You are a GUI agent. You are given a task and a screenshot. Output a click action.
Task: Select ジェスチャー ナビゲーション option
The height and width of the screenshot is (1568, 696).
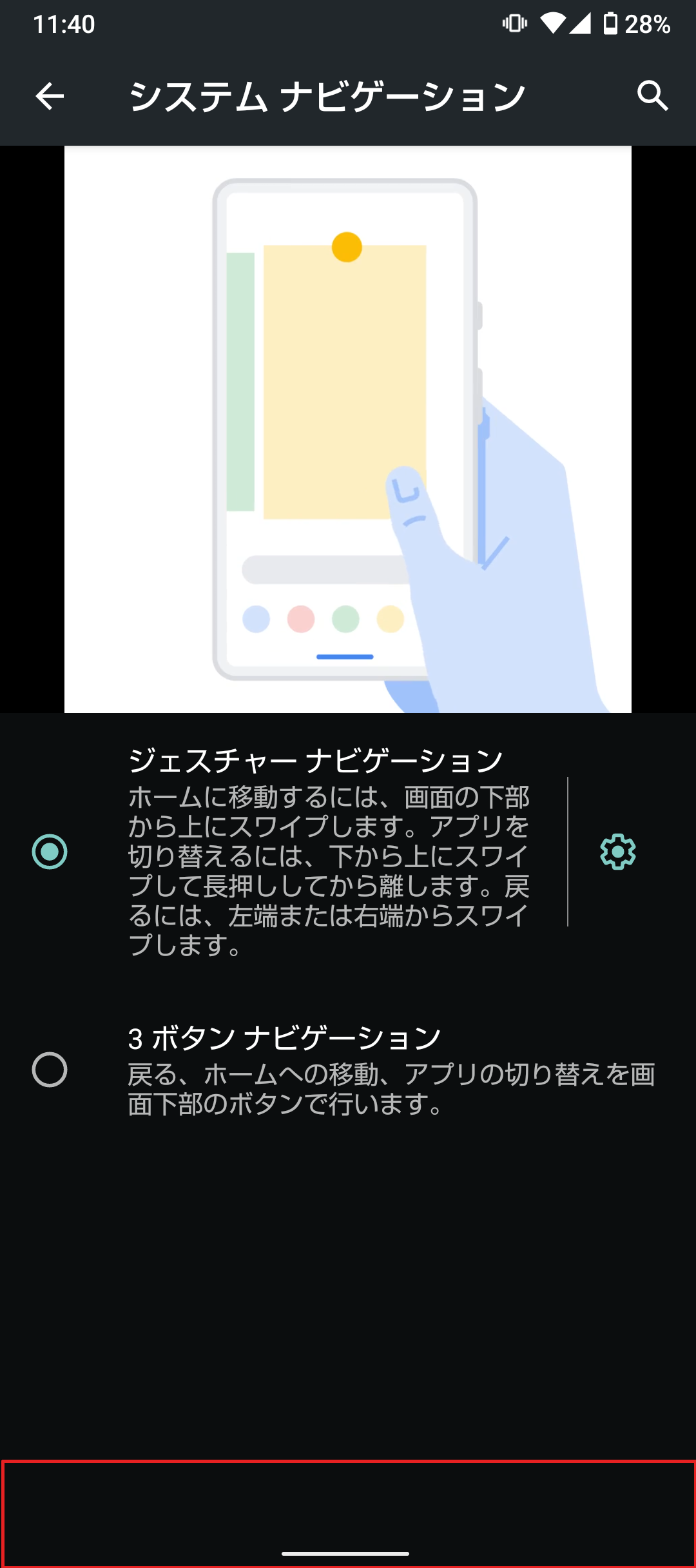click(x=50, y=852)
